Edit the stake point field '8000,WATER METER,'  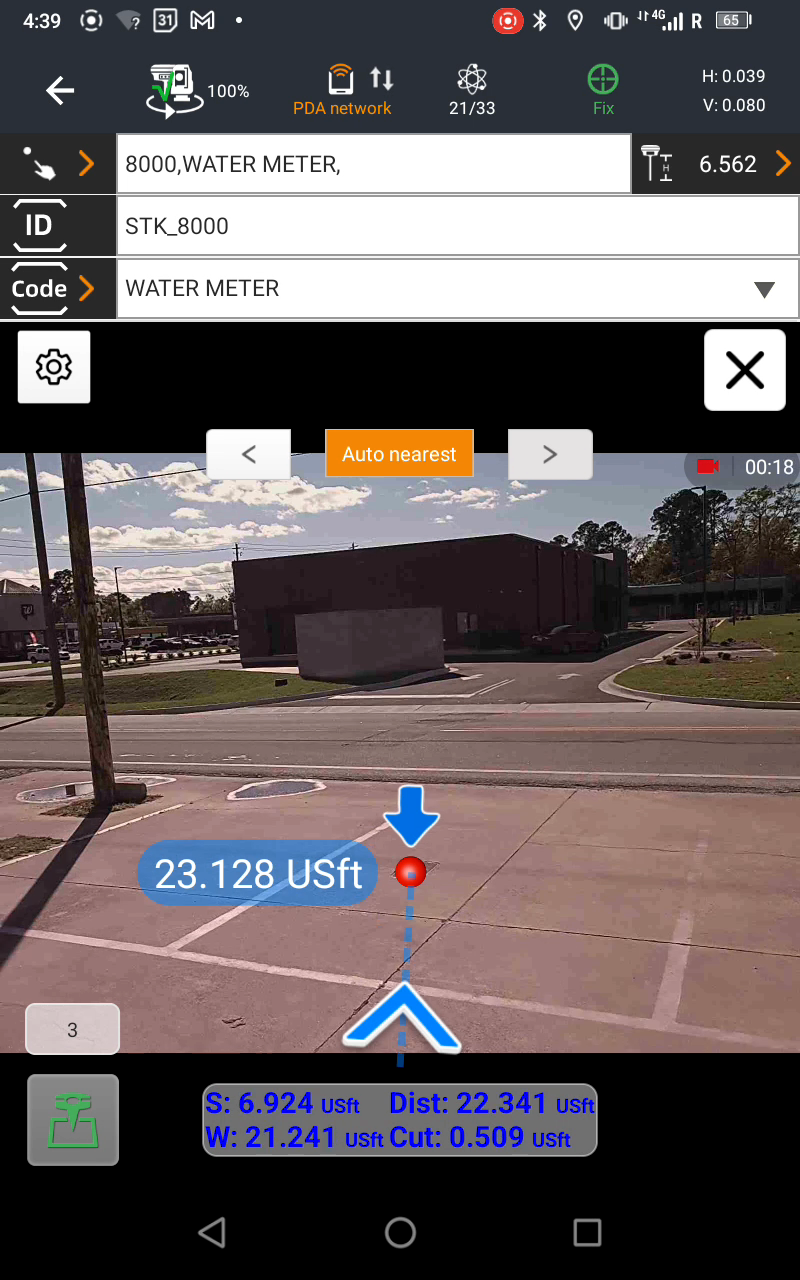[x=373, y=164]
